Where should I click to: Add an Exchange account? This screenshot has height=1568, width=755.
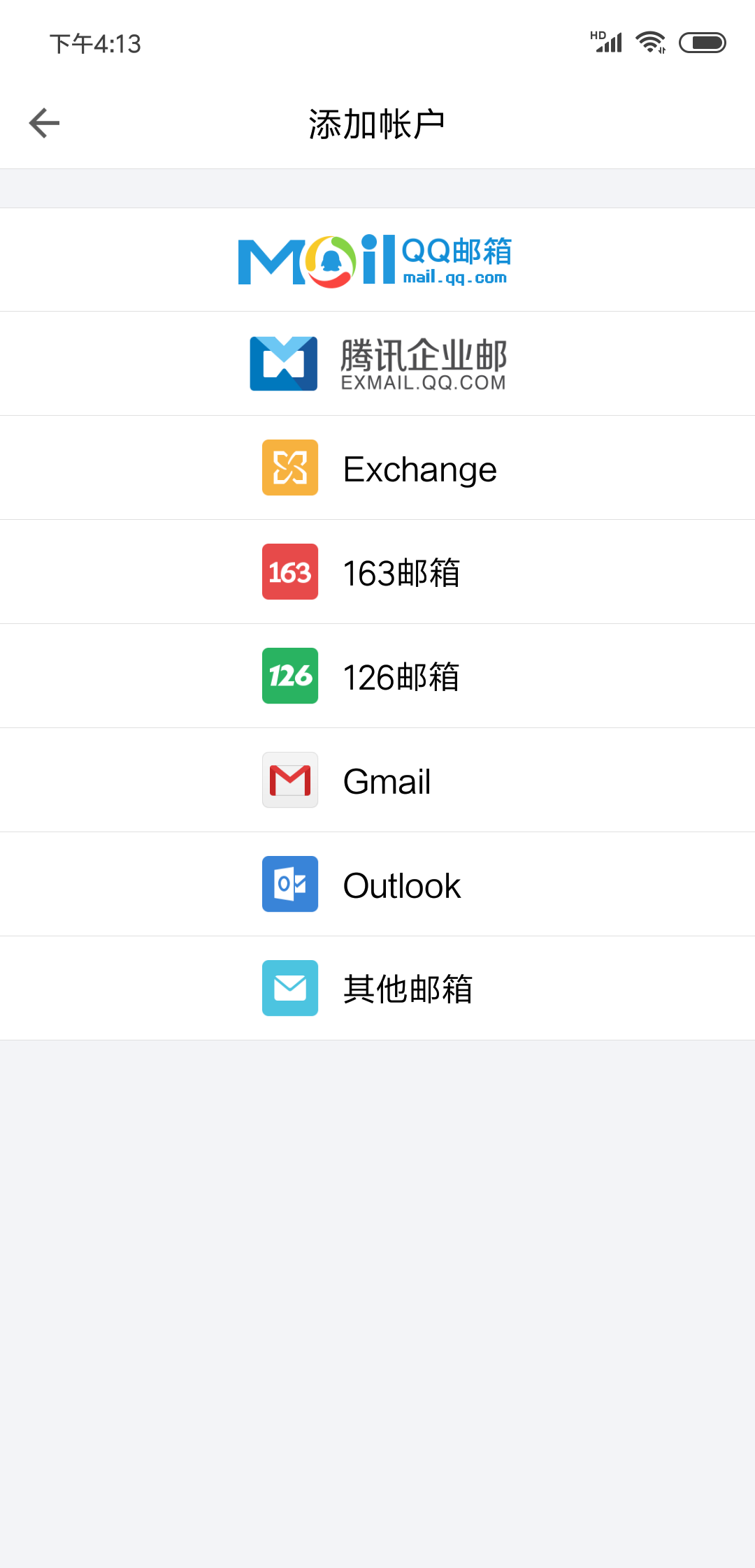pos(419,468)
